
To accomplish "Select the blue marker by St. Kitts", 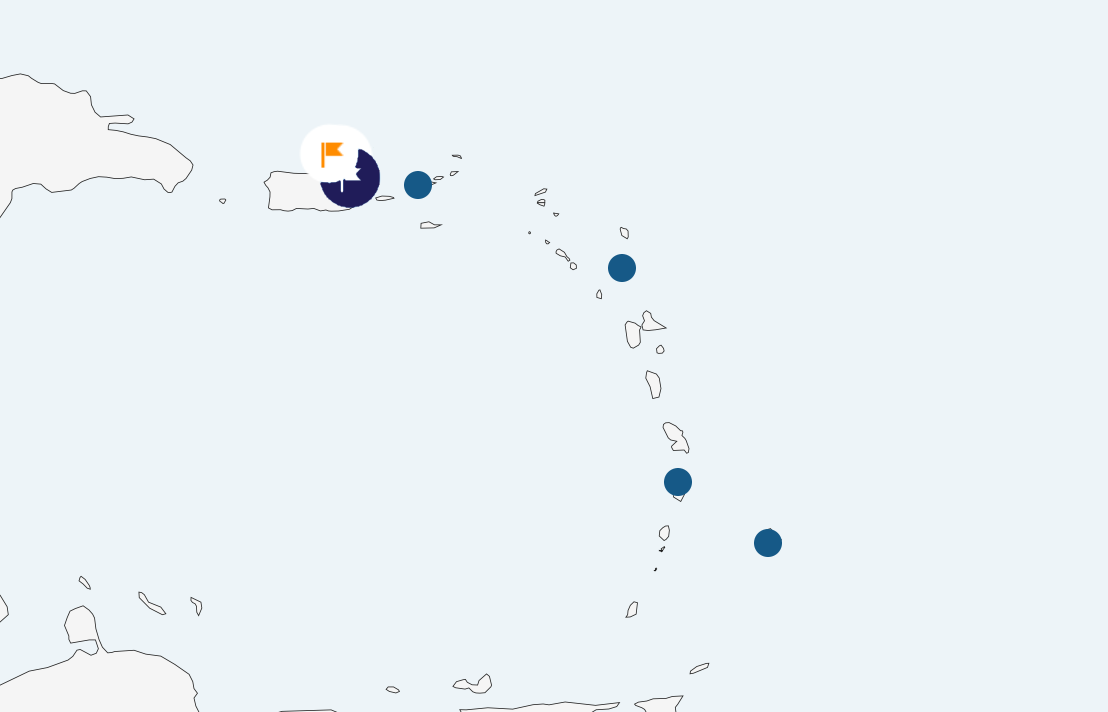I will point(622,268).
